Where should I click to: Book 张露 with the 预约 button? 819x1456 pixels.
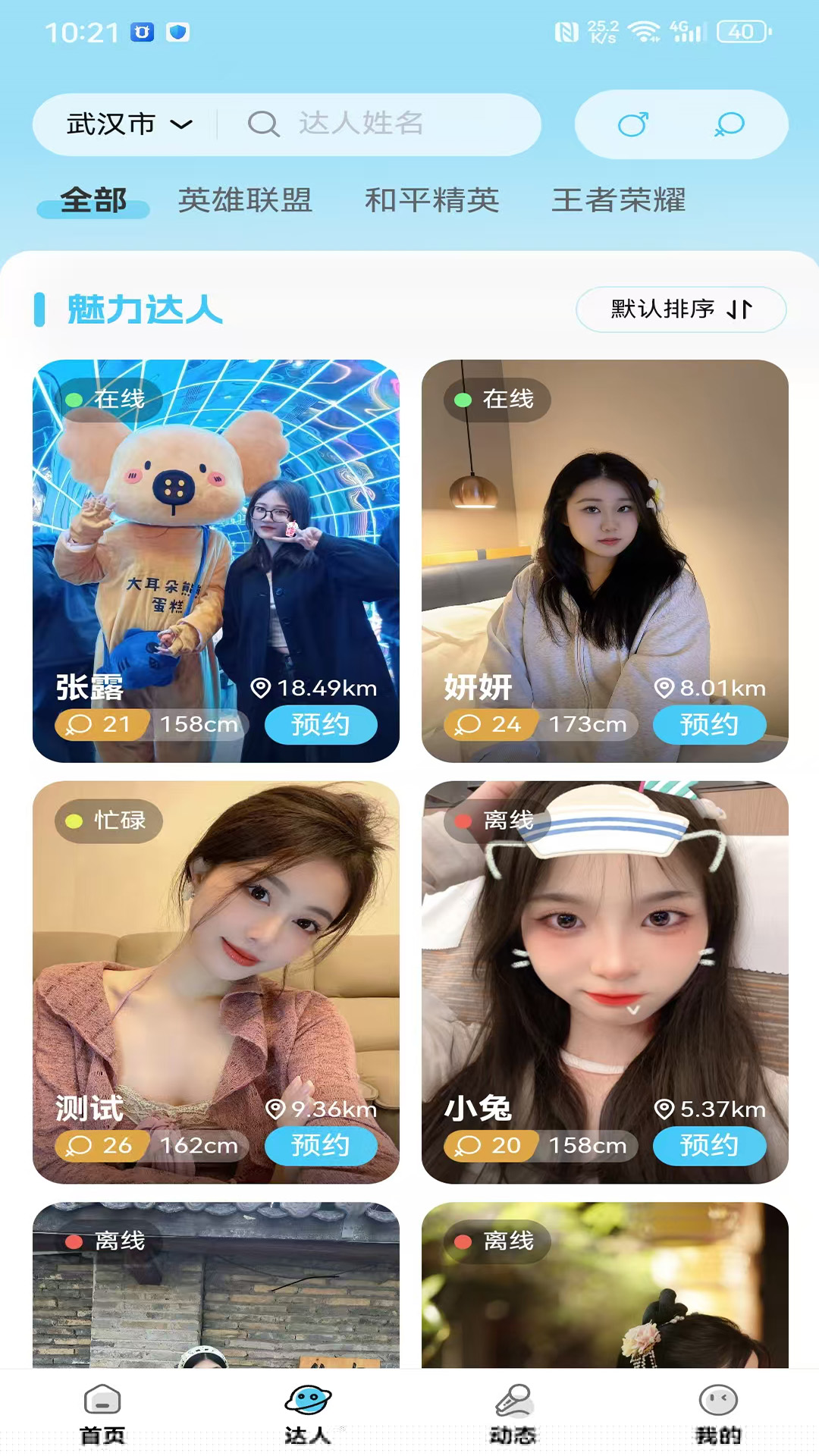(320, 725)
